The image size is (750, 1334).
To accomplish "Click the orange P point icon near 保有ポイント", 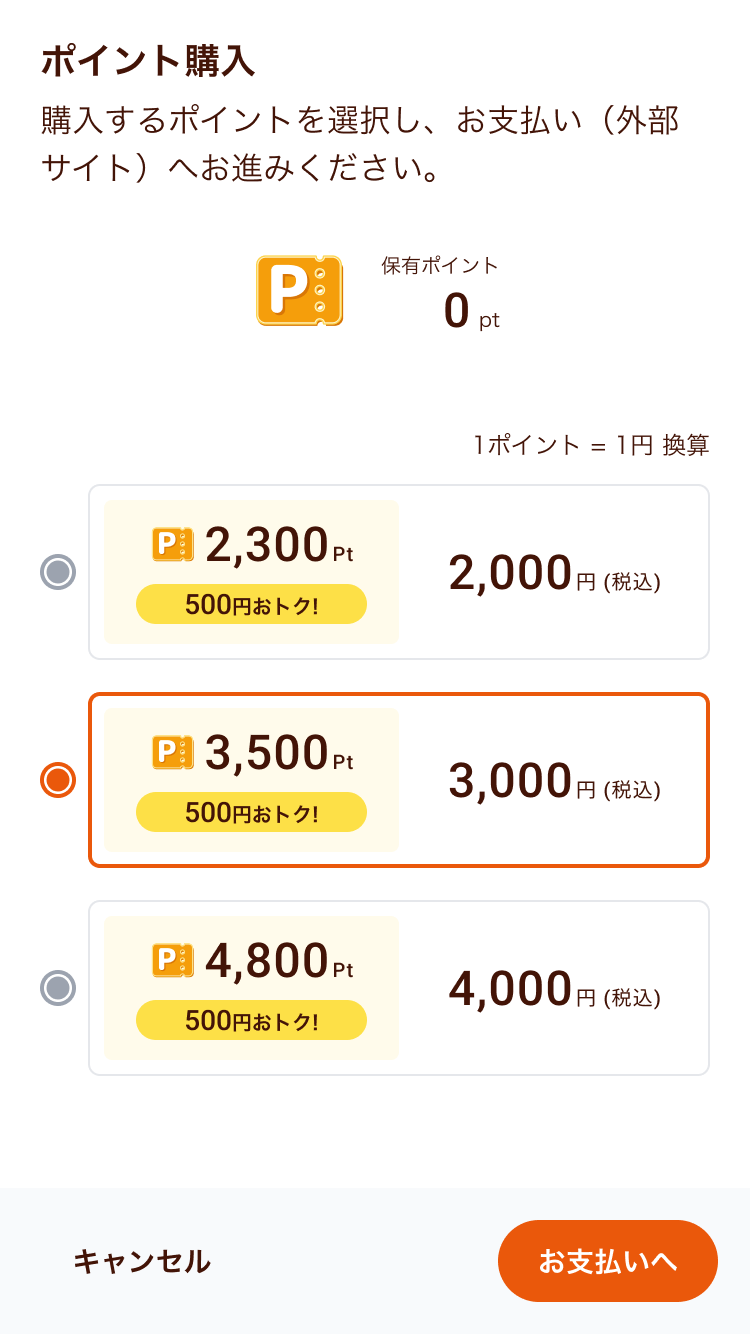I will 298,290.
